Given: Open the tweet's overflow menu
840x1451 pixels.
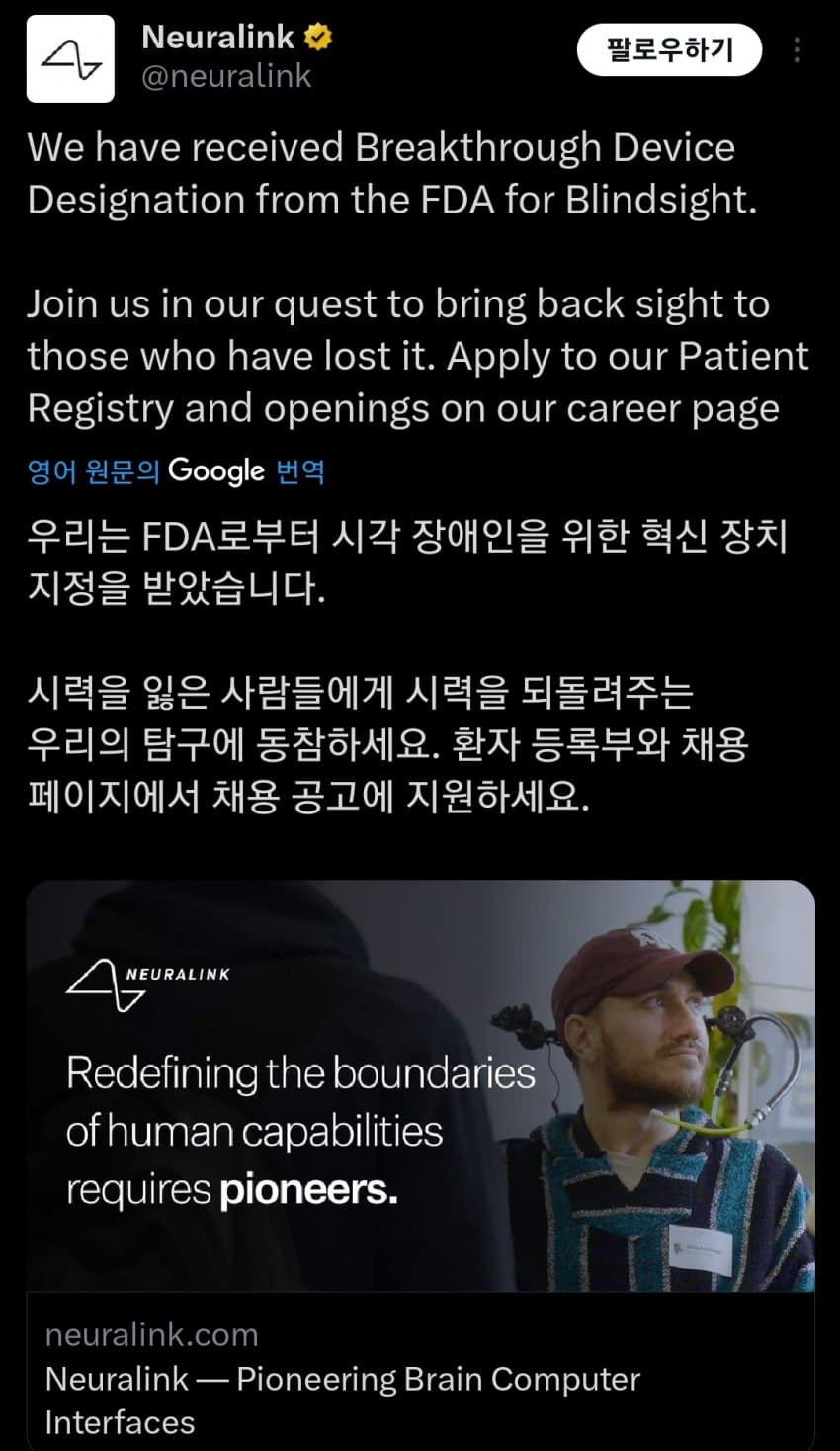Looking at the screenshot, I should click(x=797, y=50).
